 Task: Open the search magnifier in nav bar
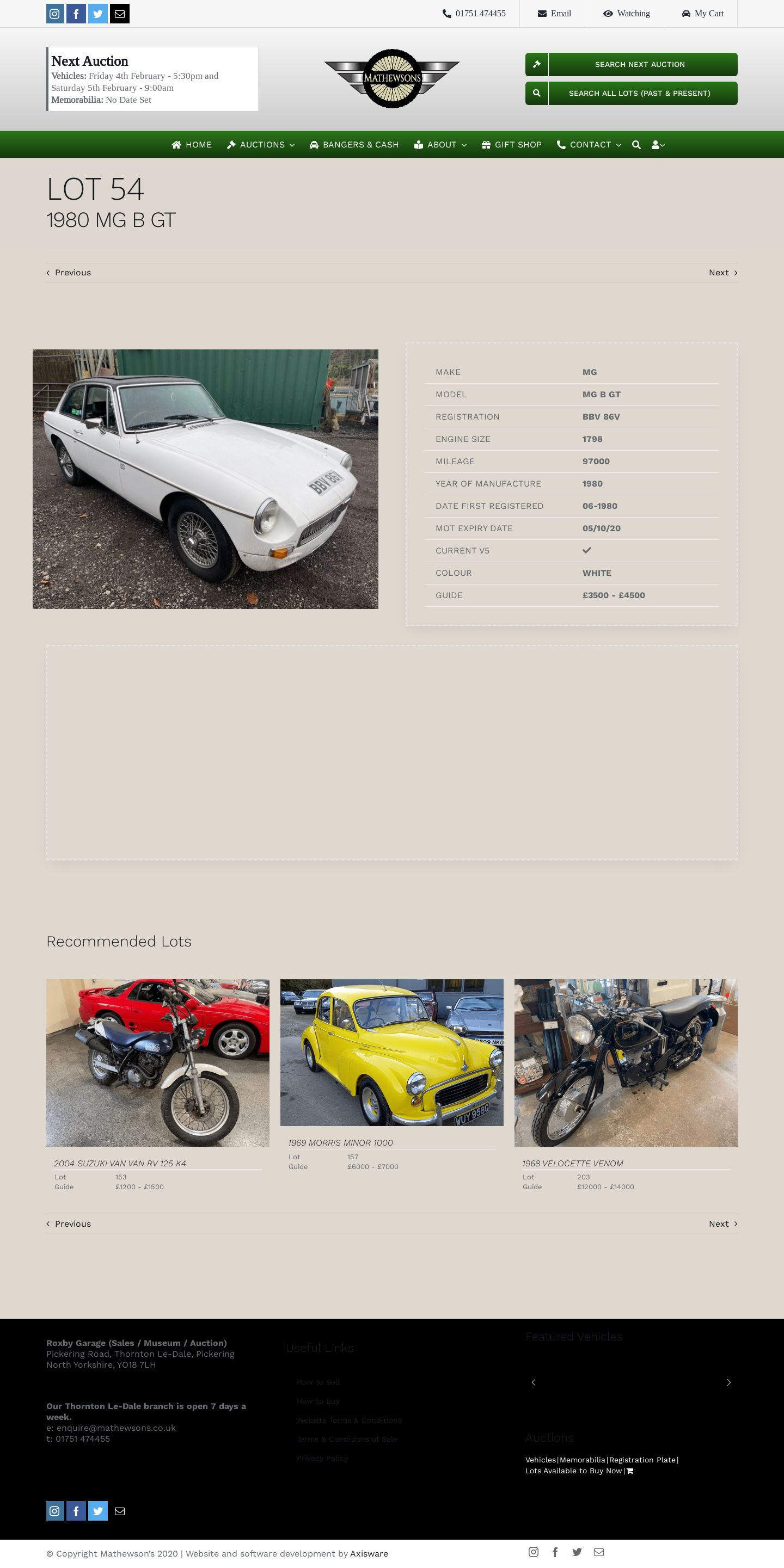pyautogui.click(x=636, y=145)
